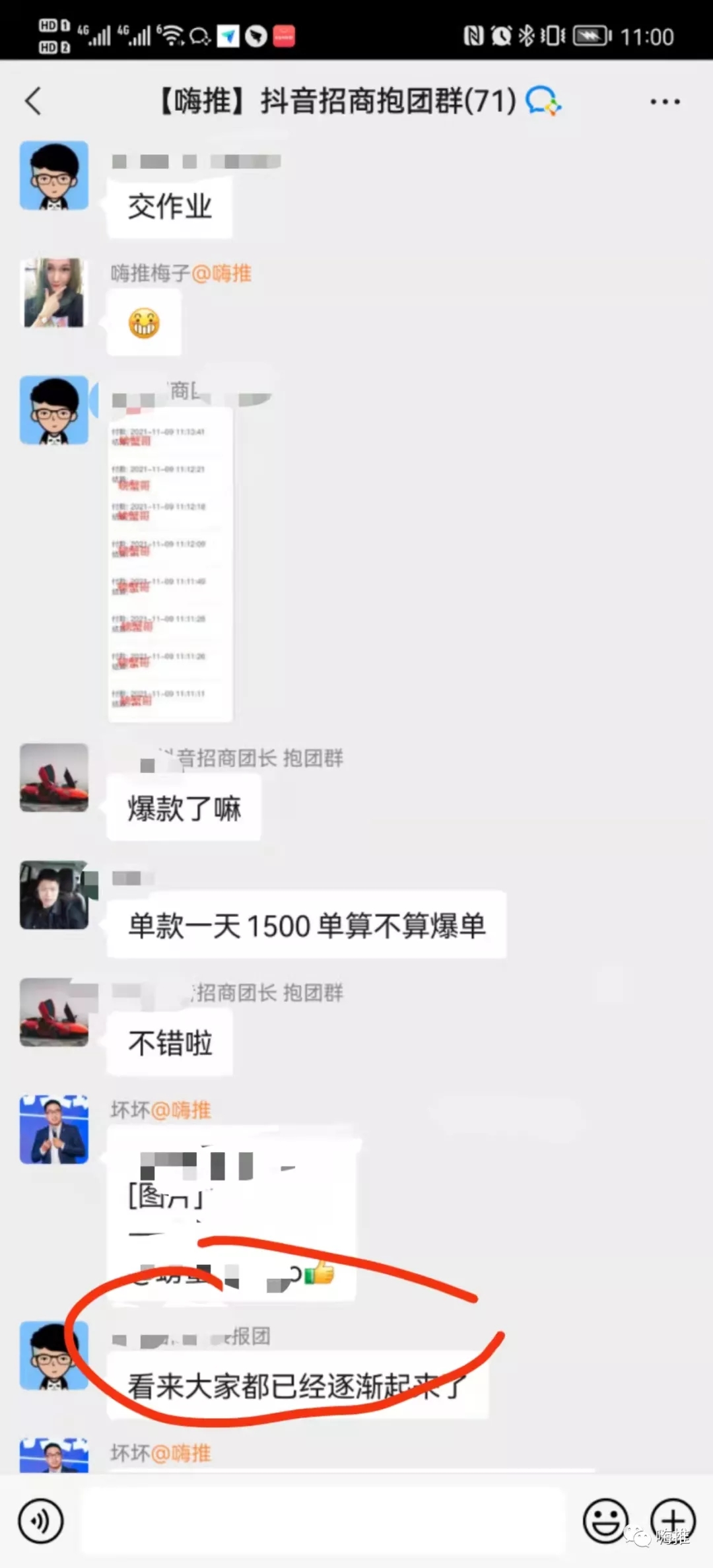Open the emoji picker
Image resolution: width=713 pixels, height=1568 pixels.
(605, 1521)
